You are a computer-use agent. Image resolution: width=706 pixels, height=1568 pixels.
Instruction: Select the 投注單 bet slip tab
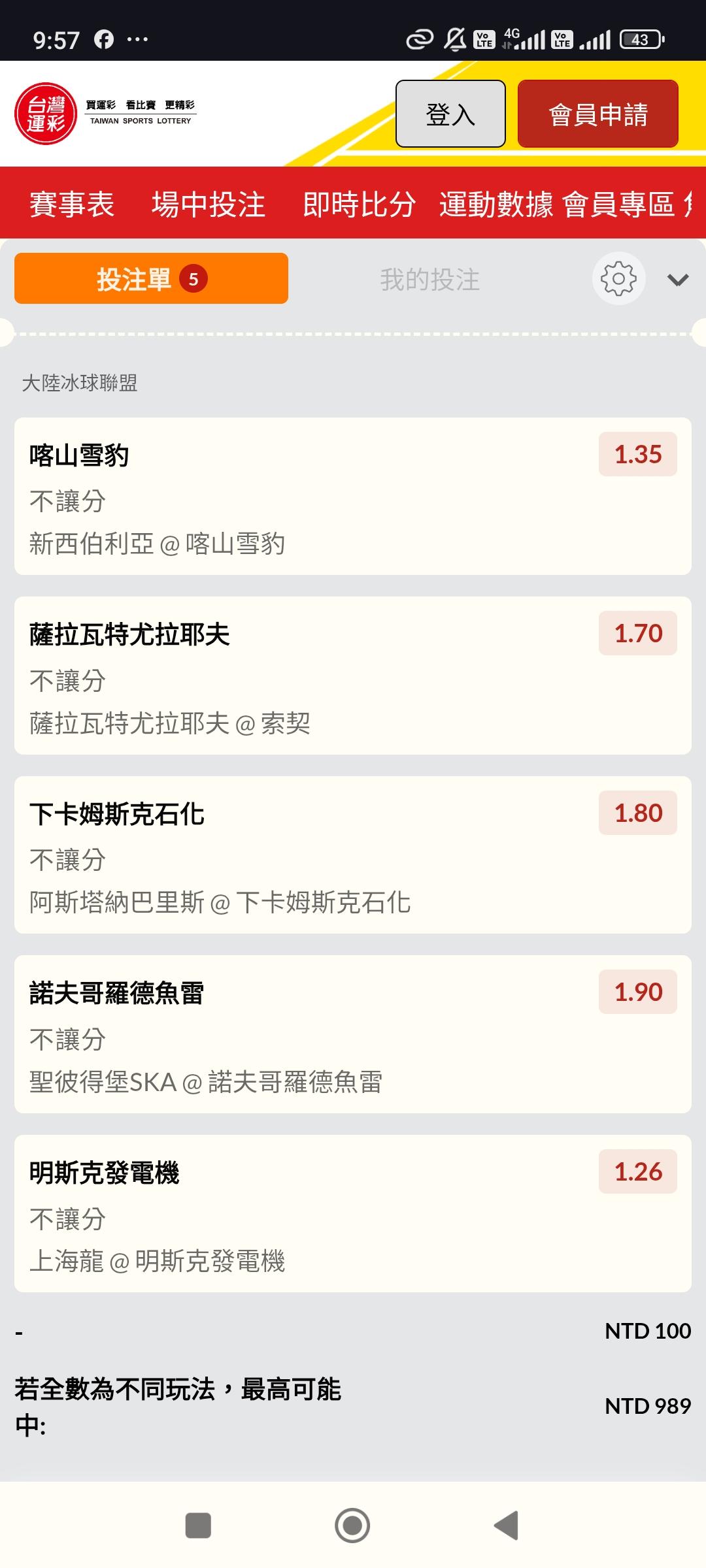(151, 279)
